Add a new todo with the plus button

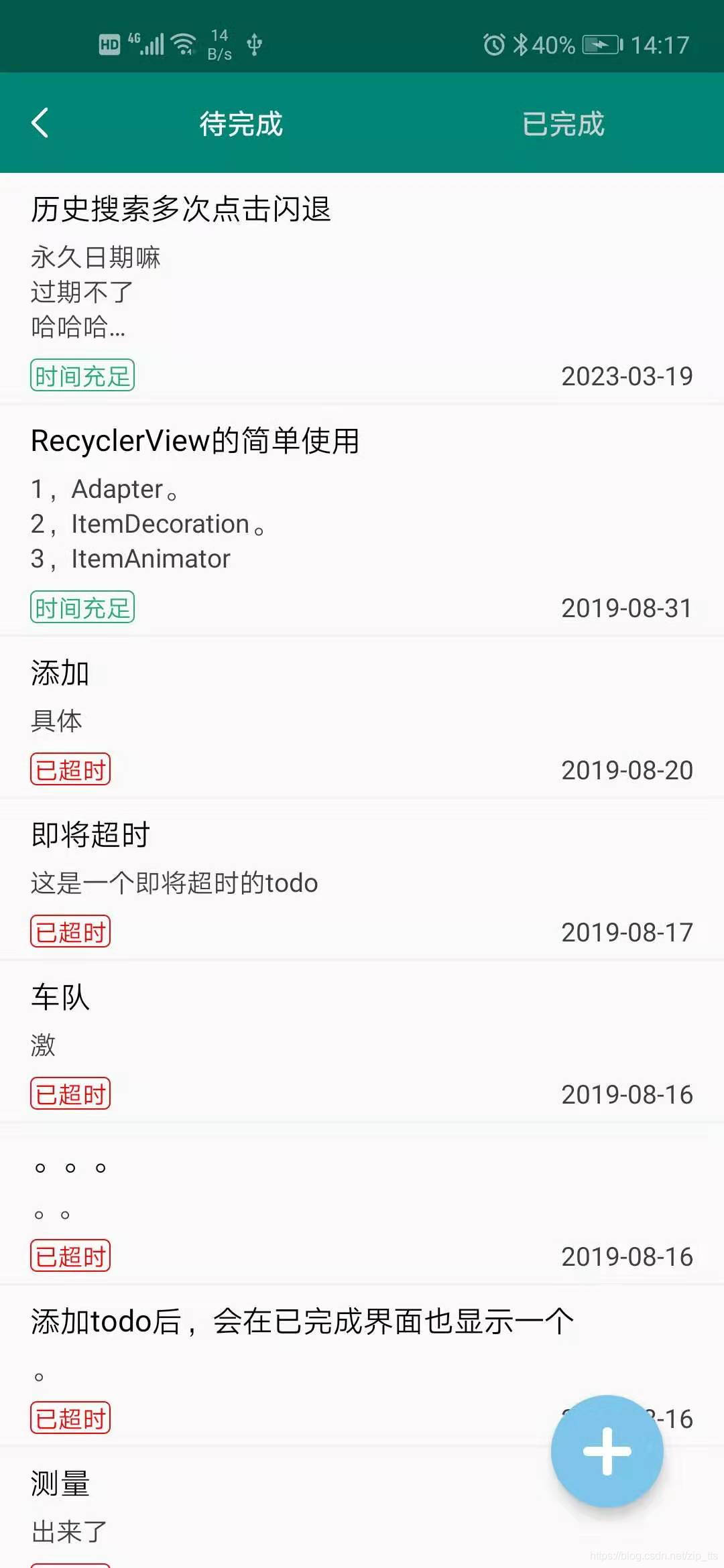pos(607,1451)
